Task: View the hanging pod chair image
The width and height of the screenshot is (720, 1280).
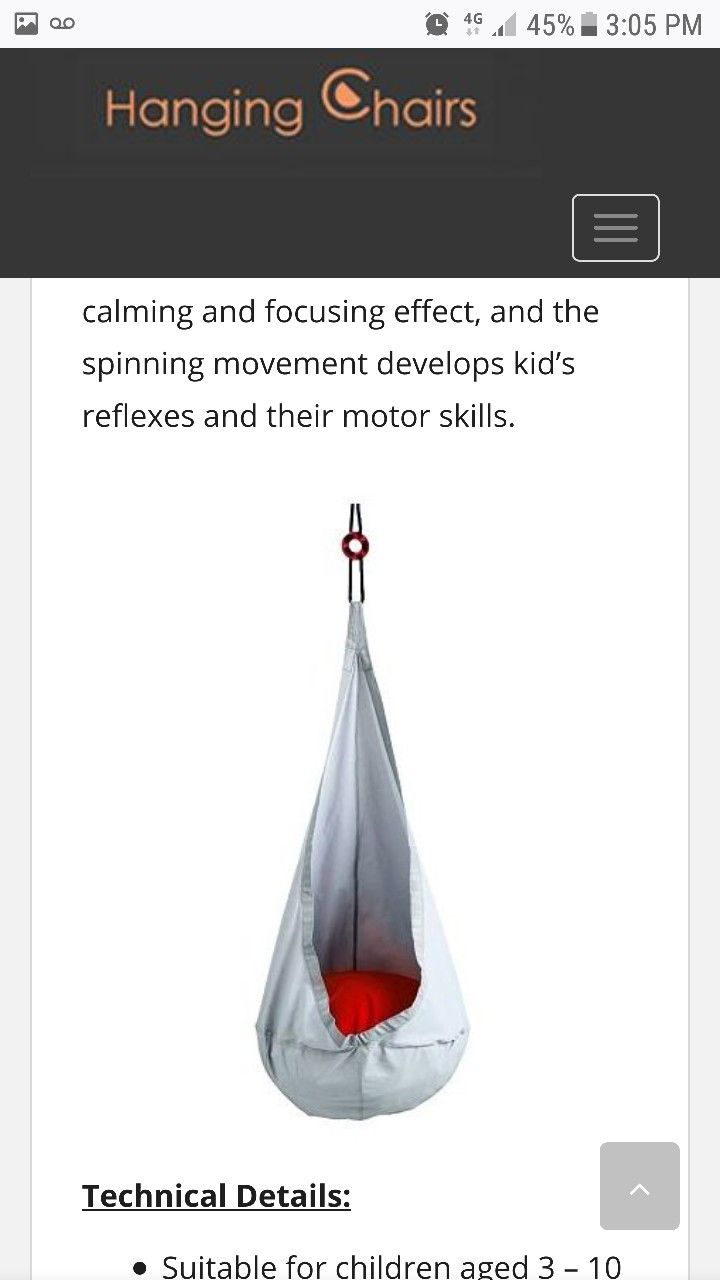Action: [x=361, y=811]
